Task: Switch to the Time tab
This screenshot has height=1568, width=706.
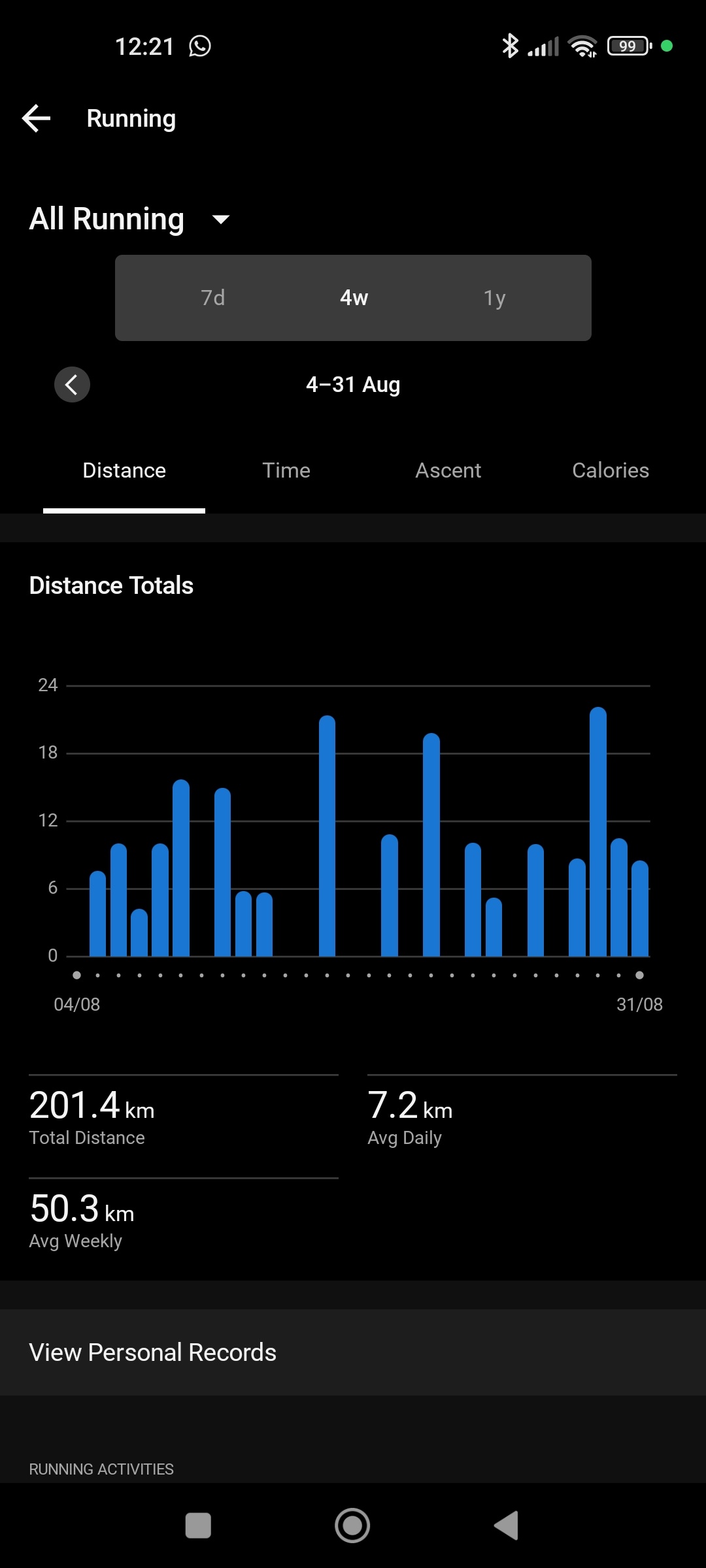Action: tap(286, 470)
